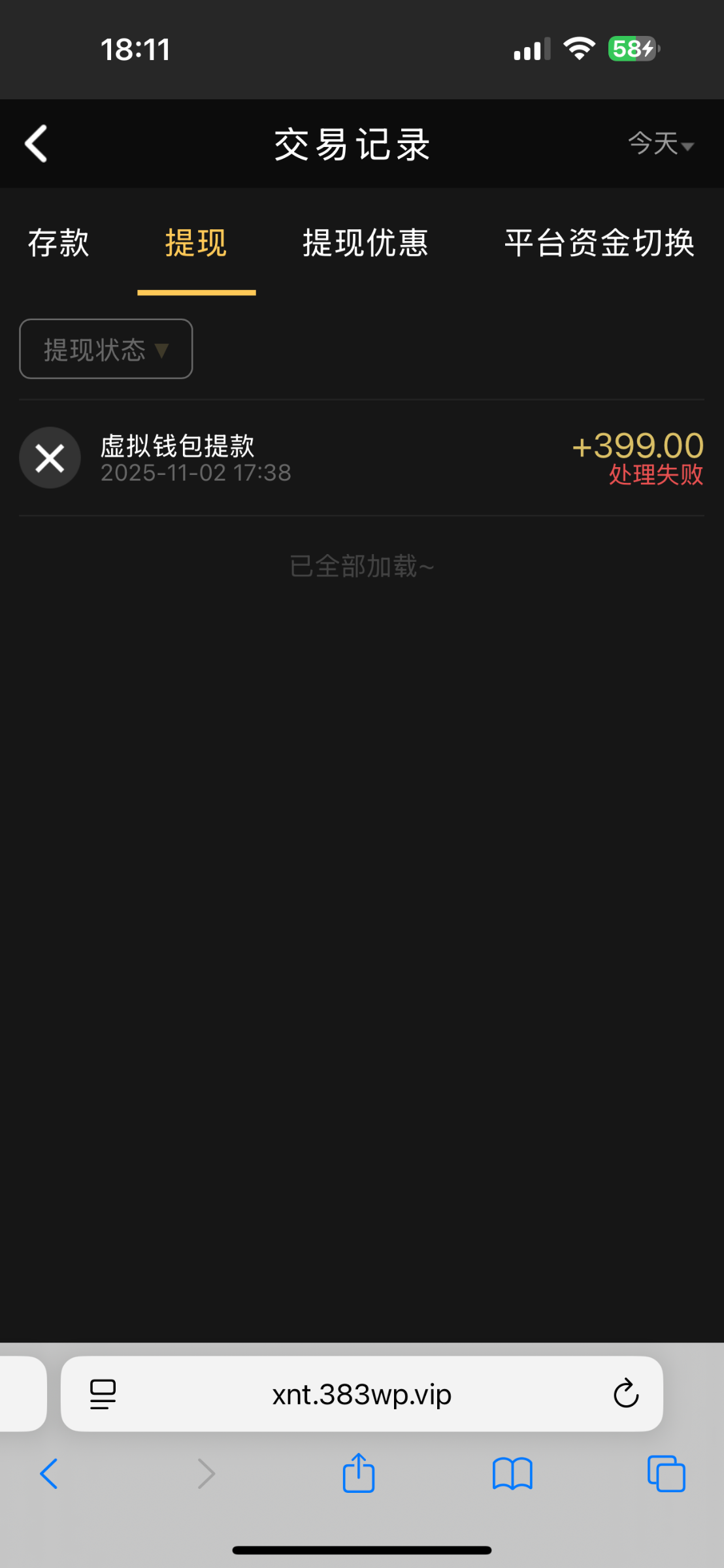Open the 今天 date filter dropdown
This screenshot has height=1568, width=724.
tap(660, 144)
